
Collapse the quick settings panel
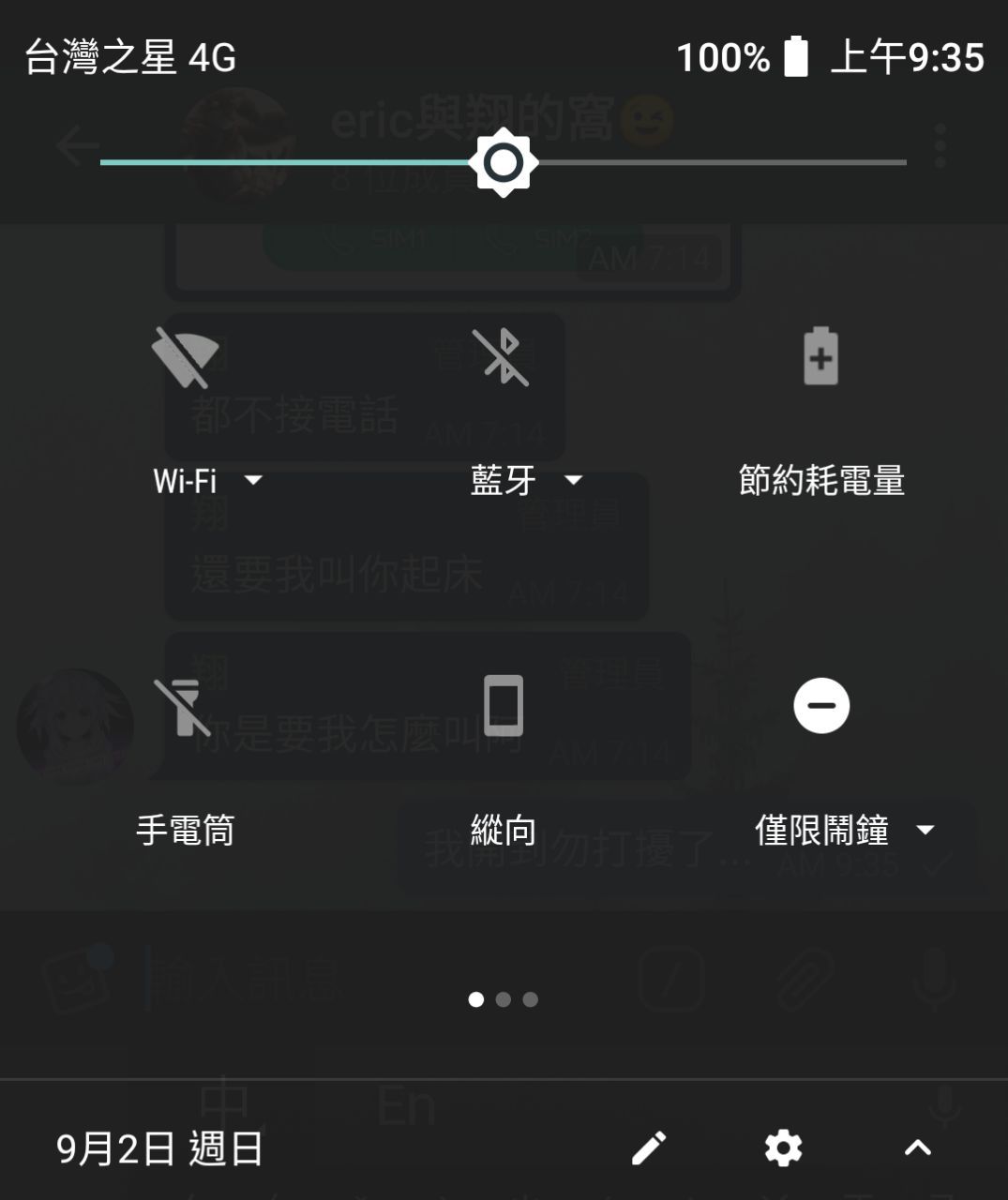[x=918, y=1147]
